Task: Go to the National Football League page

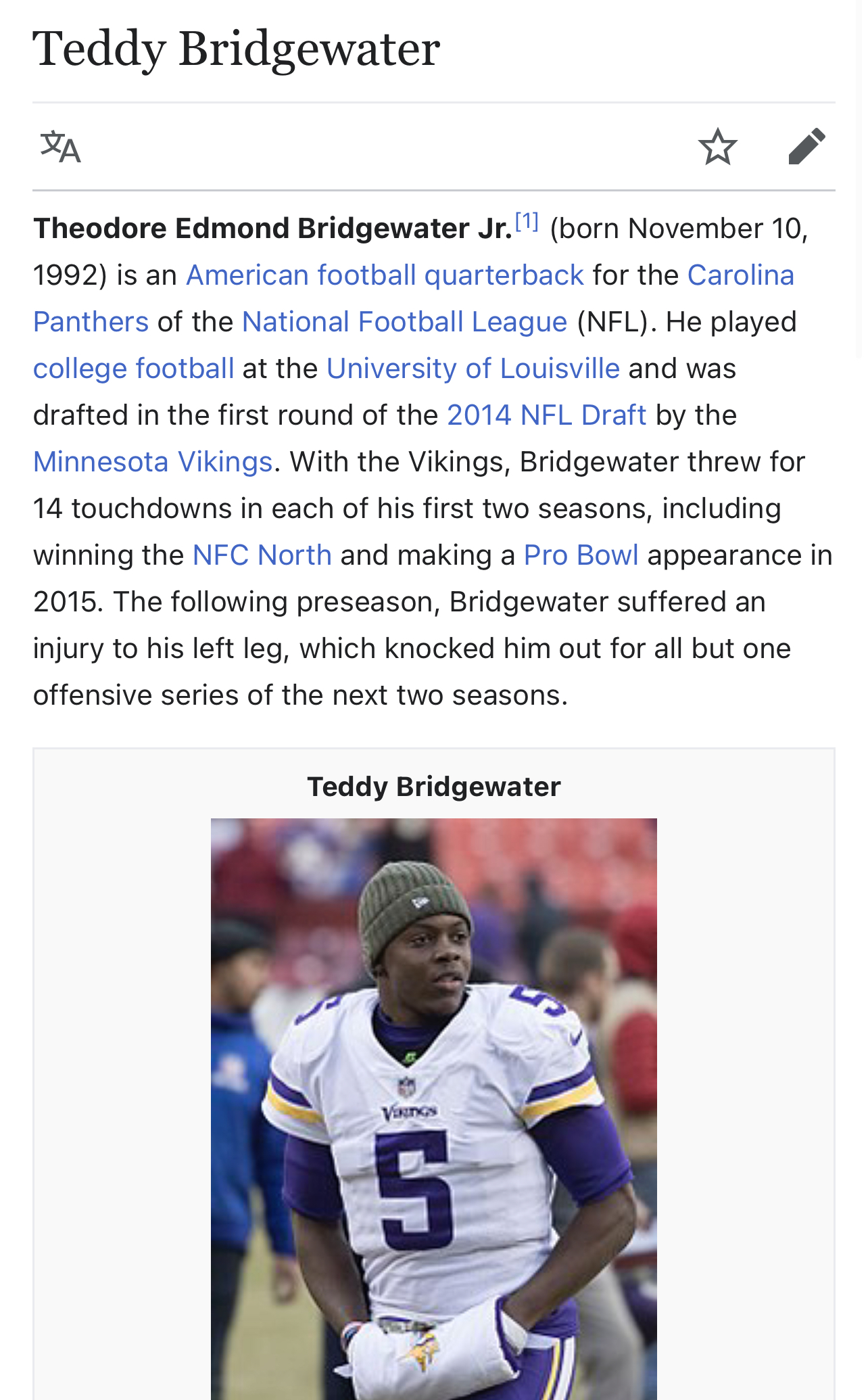Action: [404, 322]
